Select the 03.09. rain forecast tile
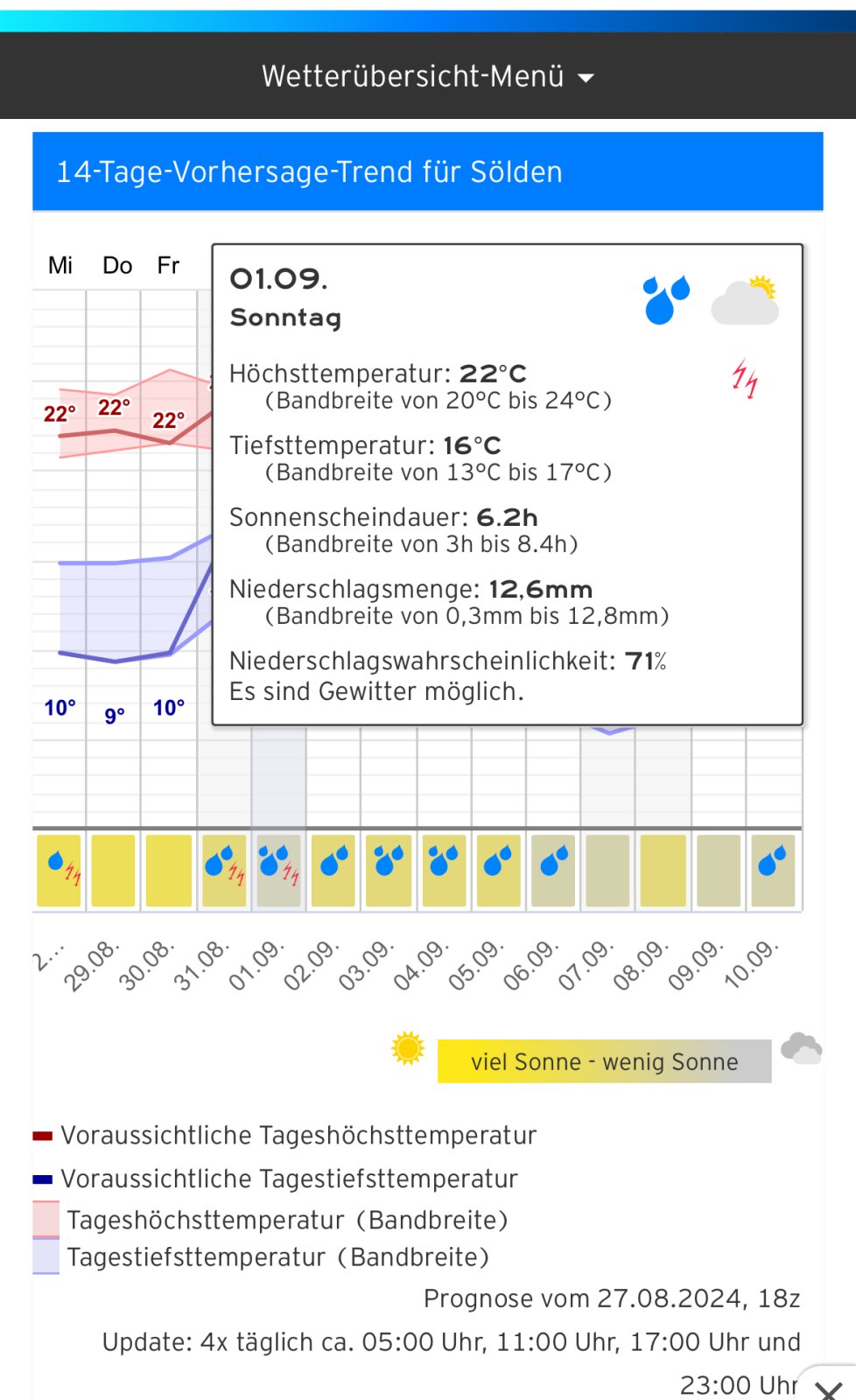This screenshot has height=1400, width=856. (x=389, y=870)
